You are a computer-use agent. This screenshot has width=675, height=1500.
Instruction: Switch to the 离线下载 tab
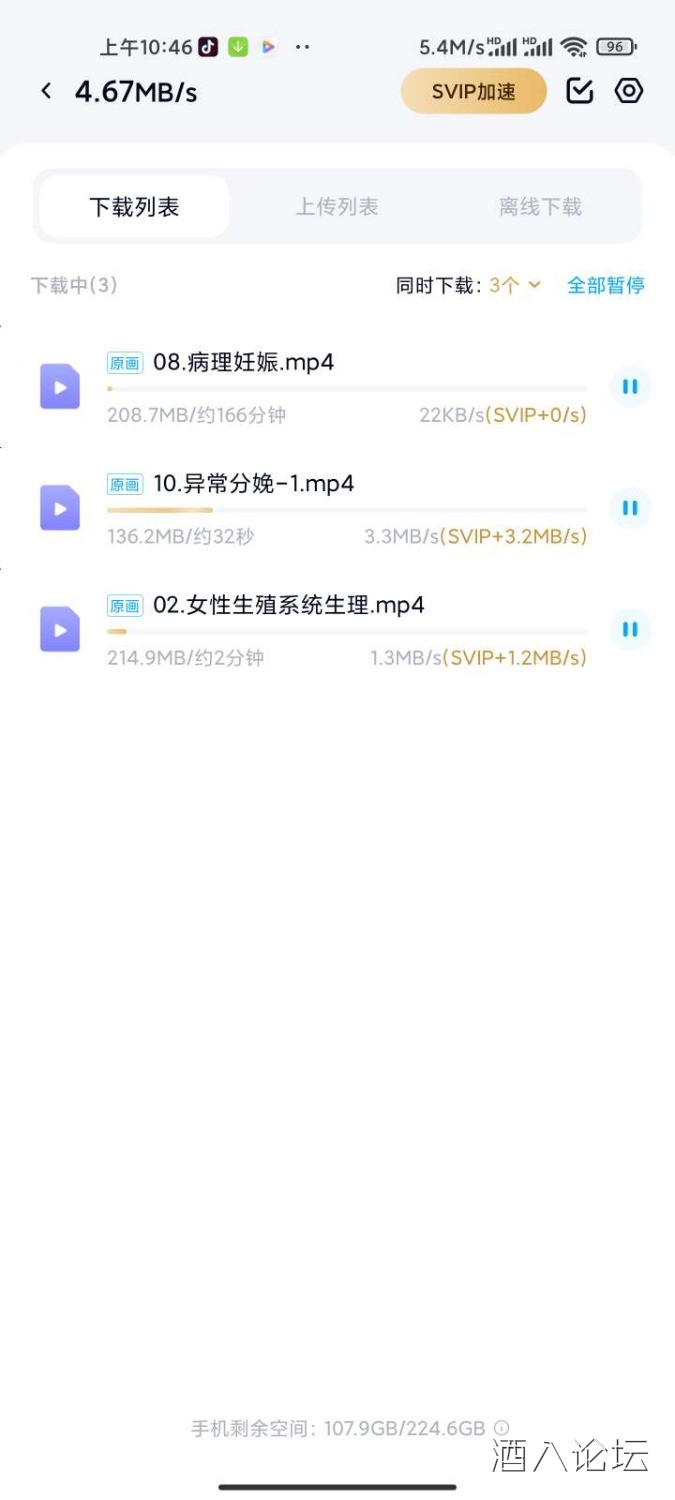click(540, 207)
